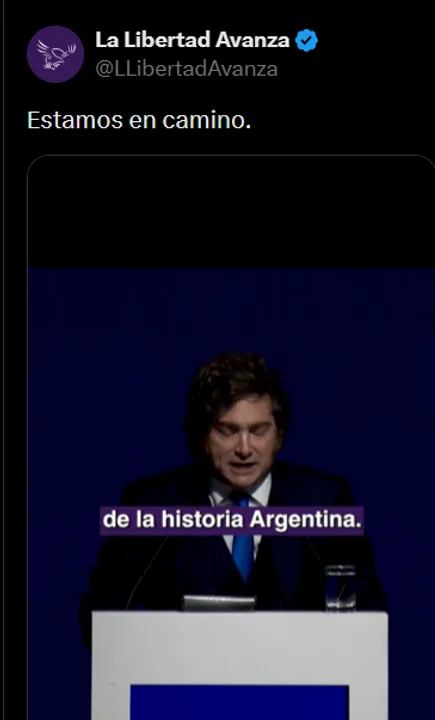This screenshot has height=720, width=435.
Task: Open the La Libertad Avanza account name
Action: coord(192,40)
